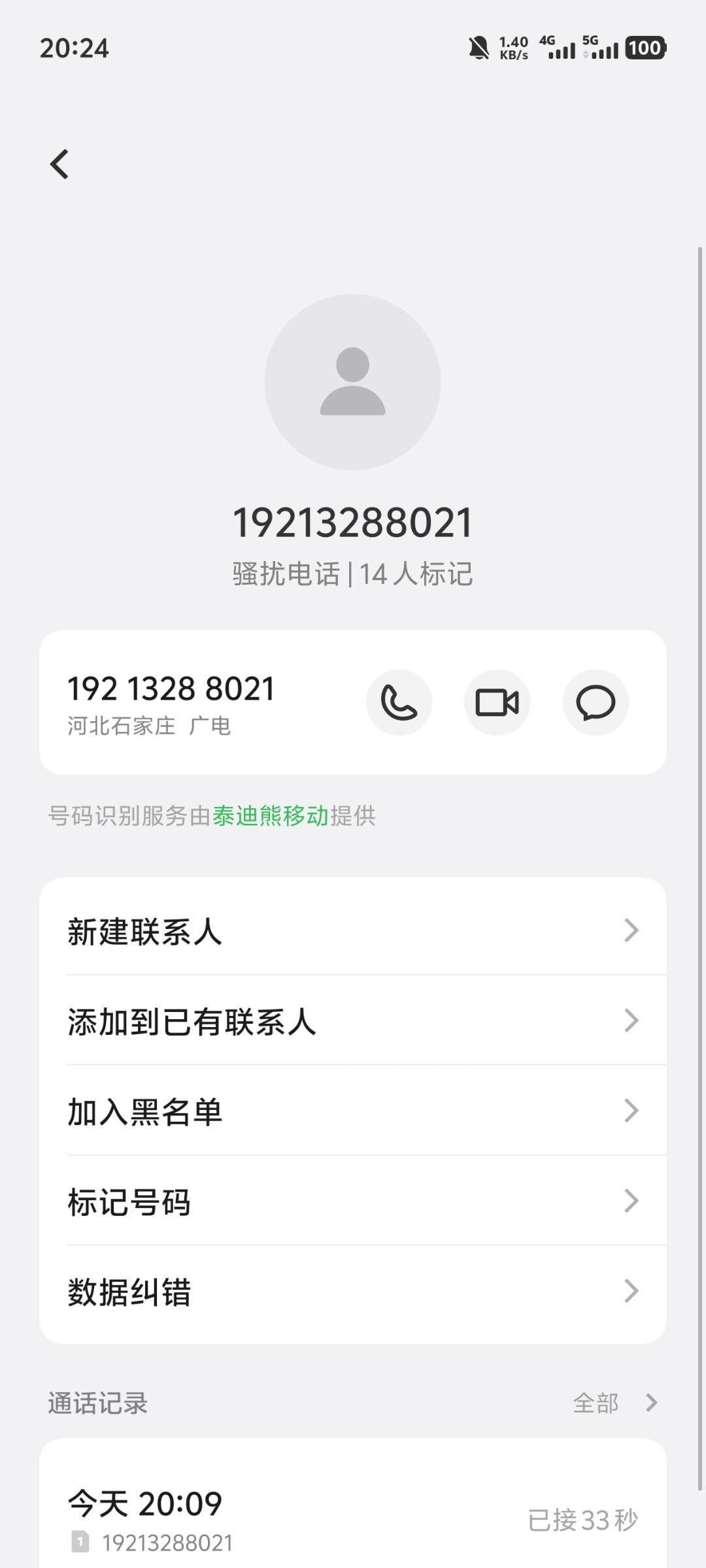The width and height of the screenshot is (706, 1568).
Task: Open the 泰迪熊移动 provider link
Action: 271,815
